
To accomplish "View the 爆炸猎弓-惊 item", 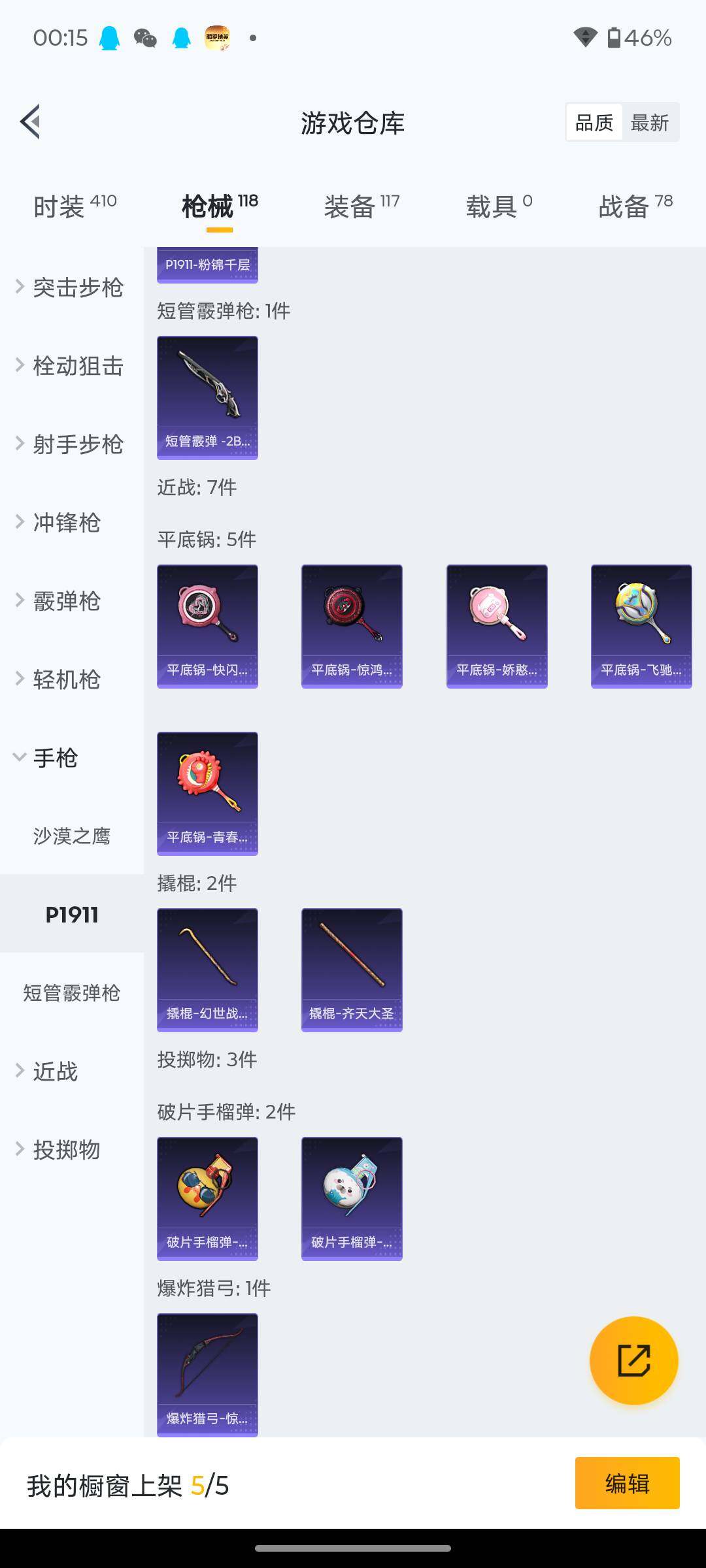I will point(207,1374).
